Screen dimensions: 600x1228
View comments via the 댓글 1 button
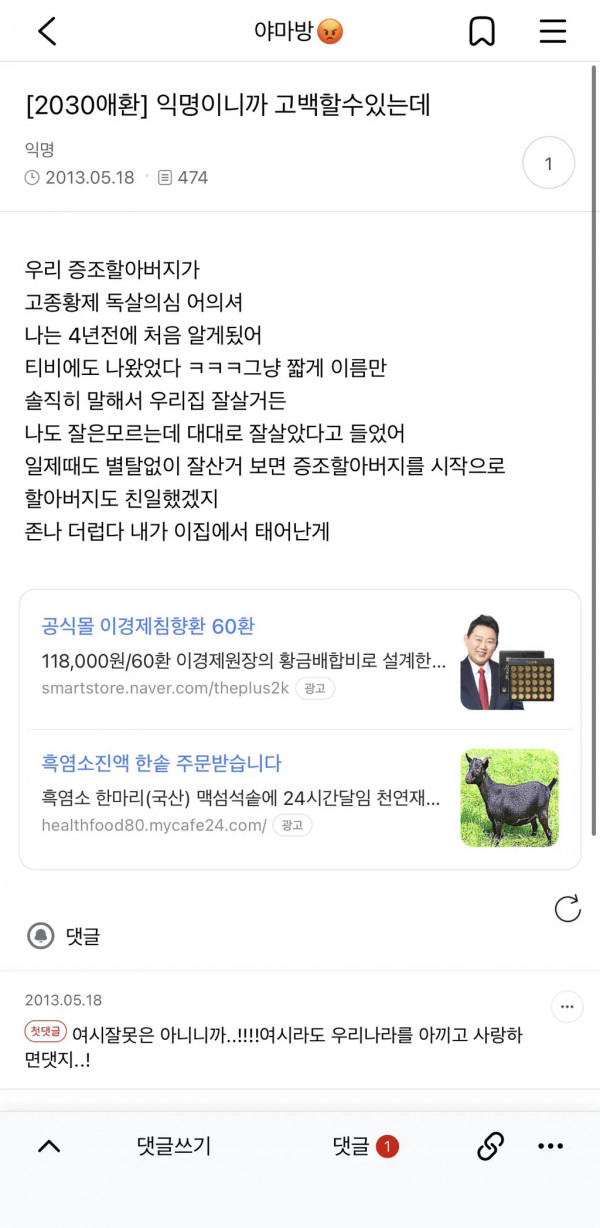click(x=365, y=1147)
